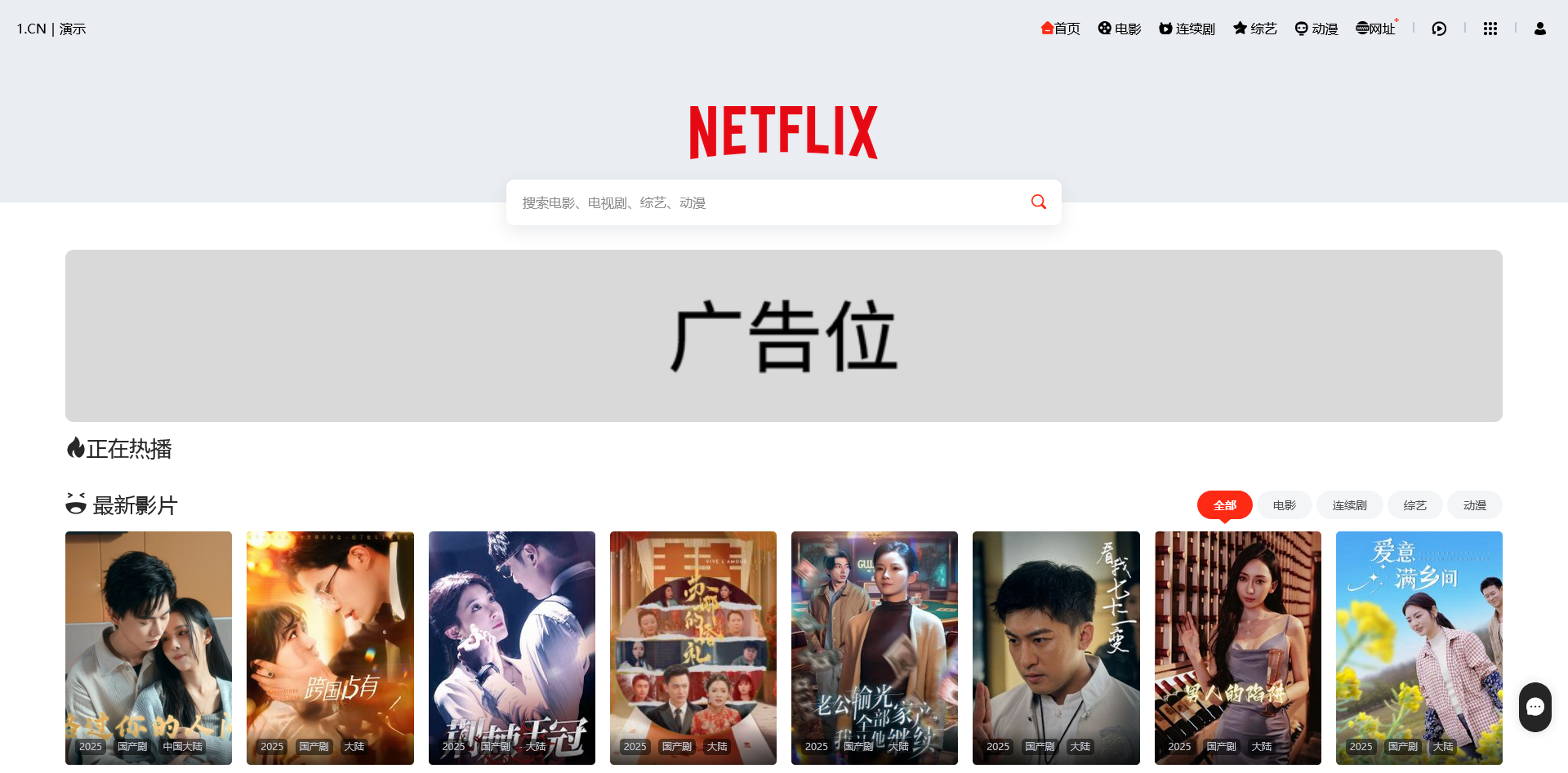
Task: Open the 首页 home link
Action: [x=1060, y=29]
